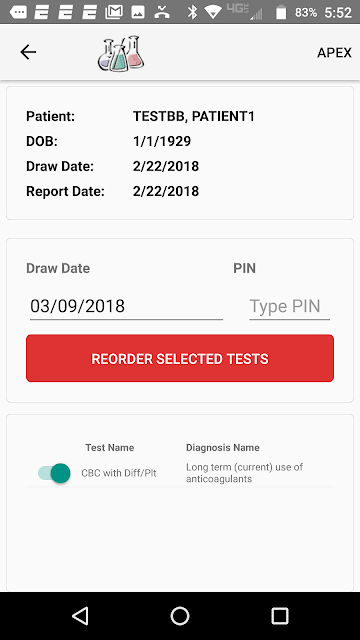
Task: Go to the system home screen
Action: click(180, 616)
